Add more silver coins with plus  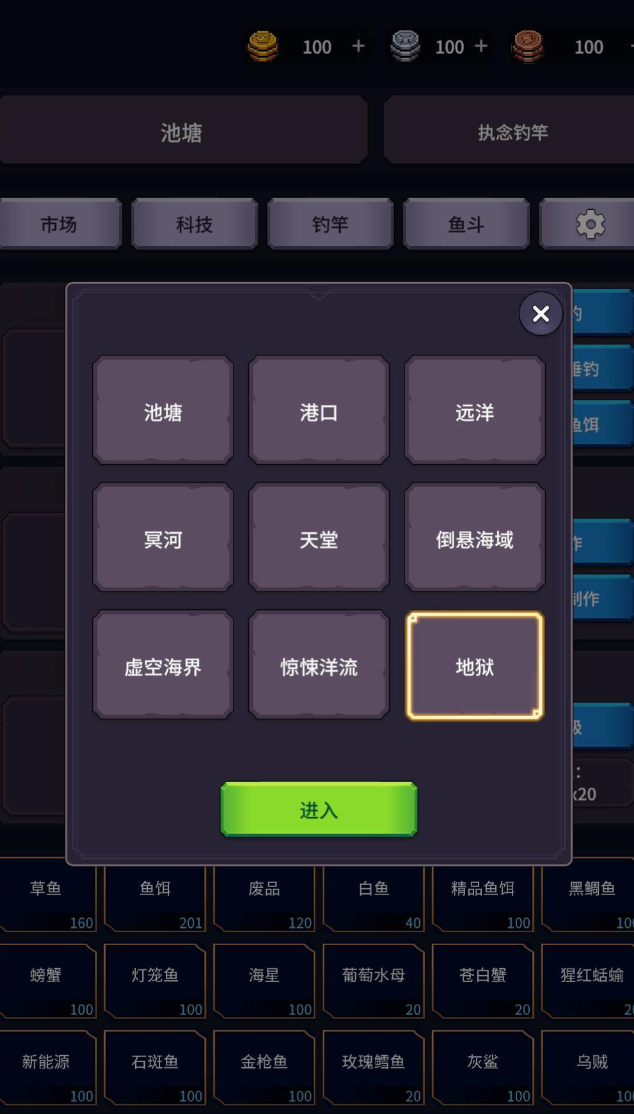pyautogui.click(x=481, y=46)
